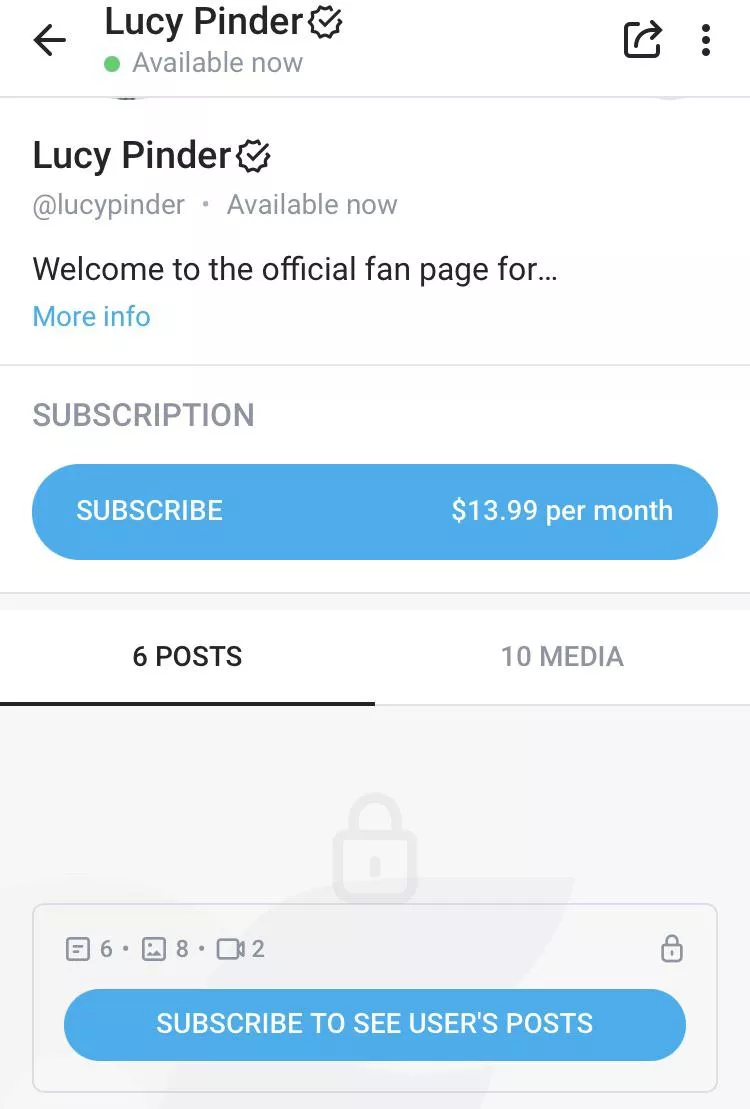This screenshot has height=1109, width=750.
Task: Open the three-dot overflow menu
Action: (x=706, y=40)
